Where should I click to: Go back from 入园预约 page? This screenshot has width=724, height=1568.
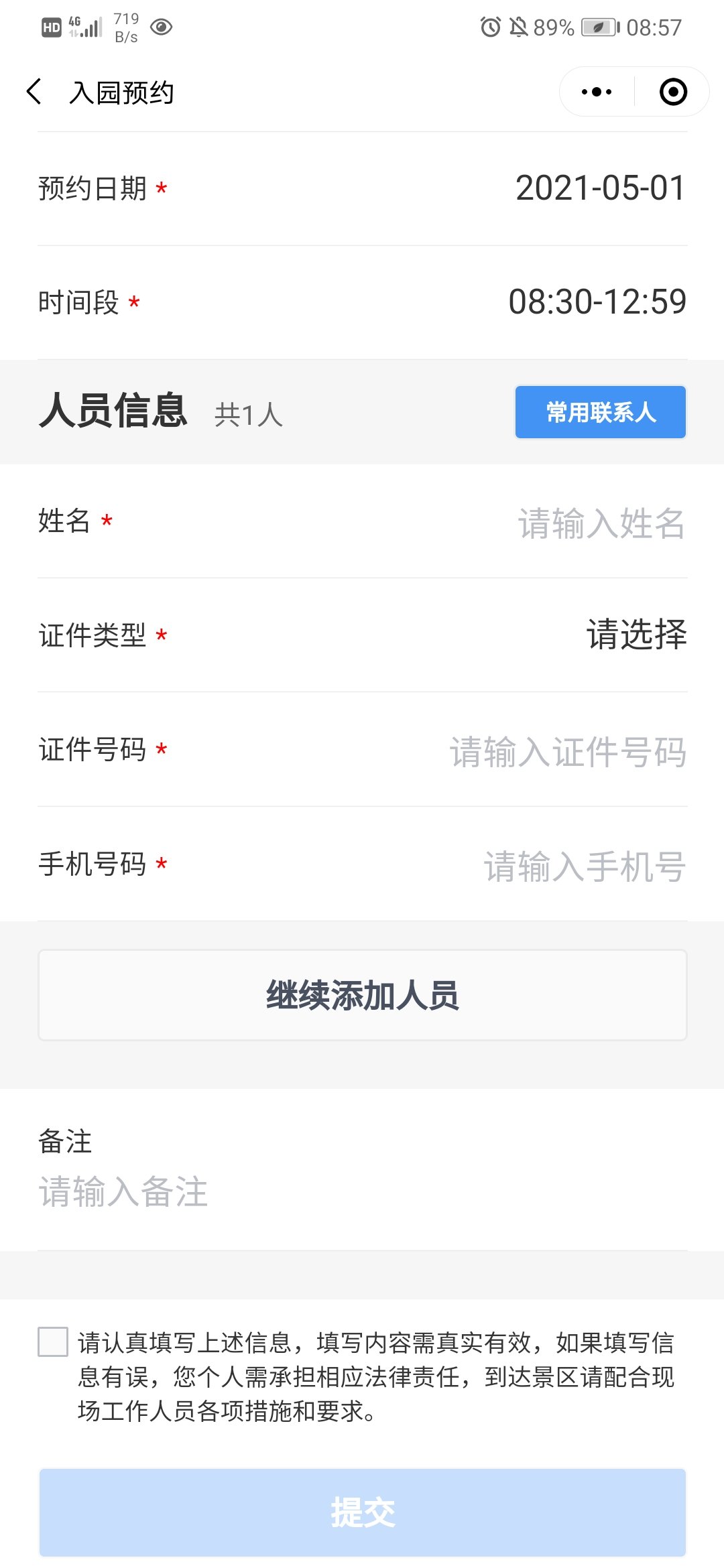pyautogui.click(x=35, y=92)
